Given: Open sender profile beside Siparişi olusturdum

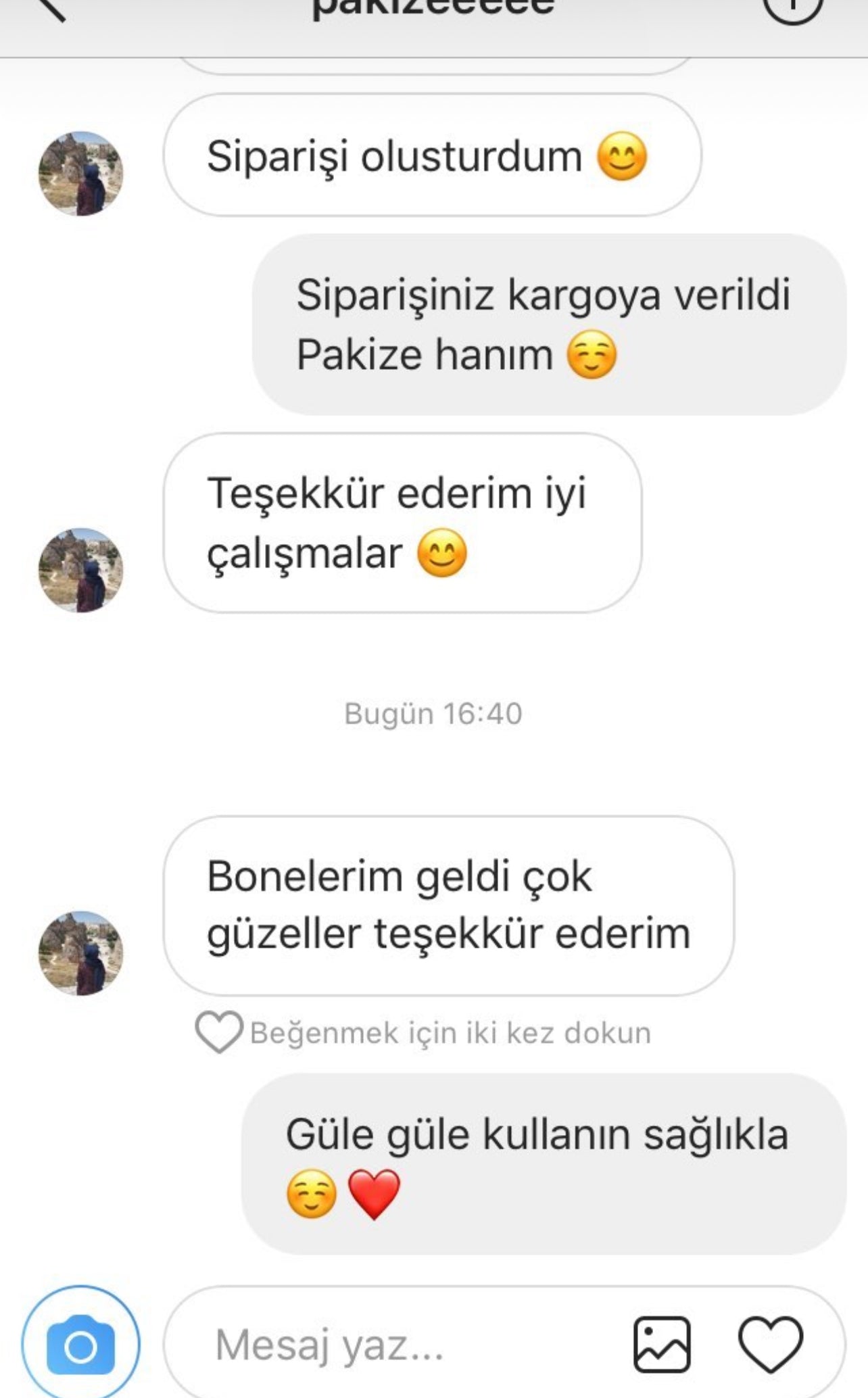Looking at the screenshot, I should (80, 174).
